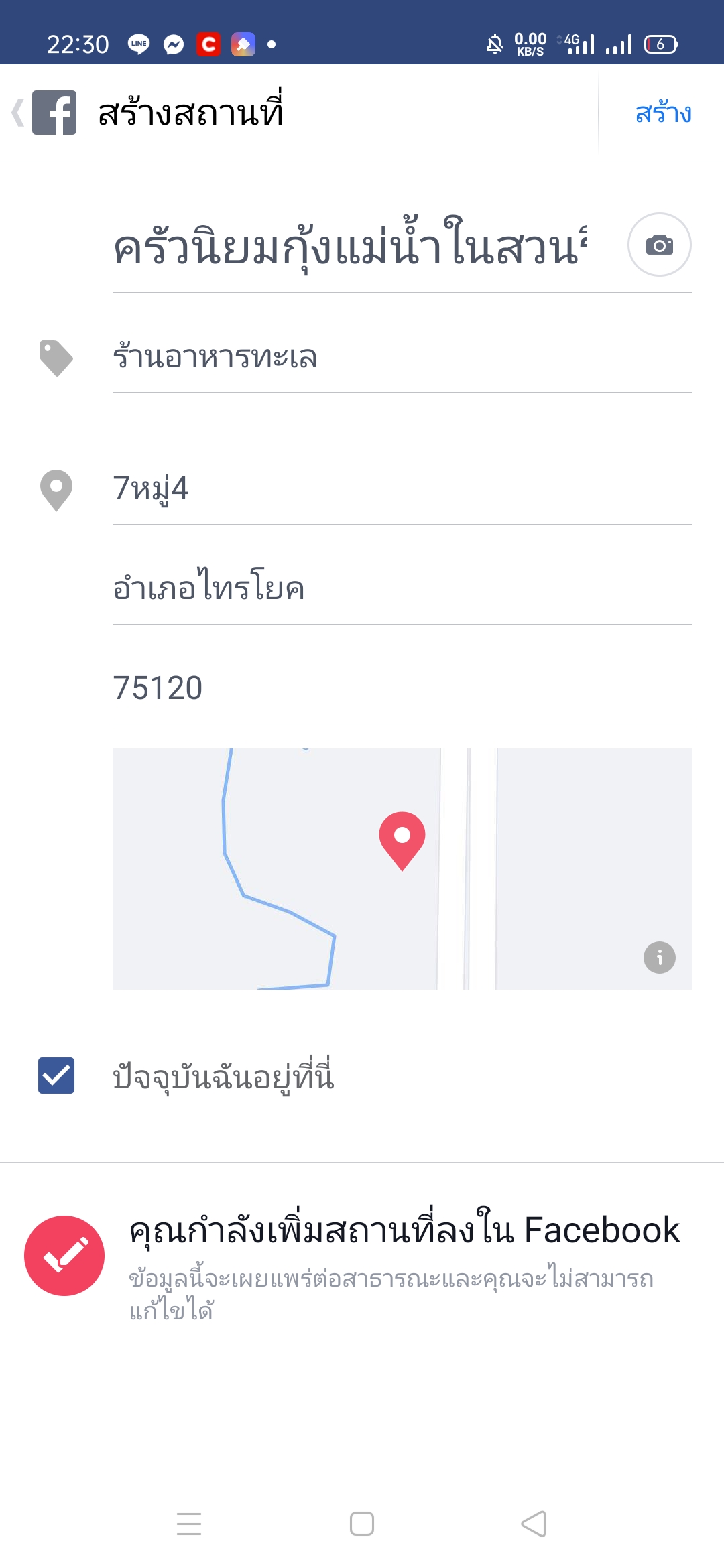The width and height of the screenshot is (724, 1568).
Task: Tap the system back button
Action: [534, 1524]
